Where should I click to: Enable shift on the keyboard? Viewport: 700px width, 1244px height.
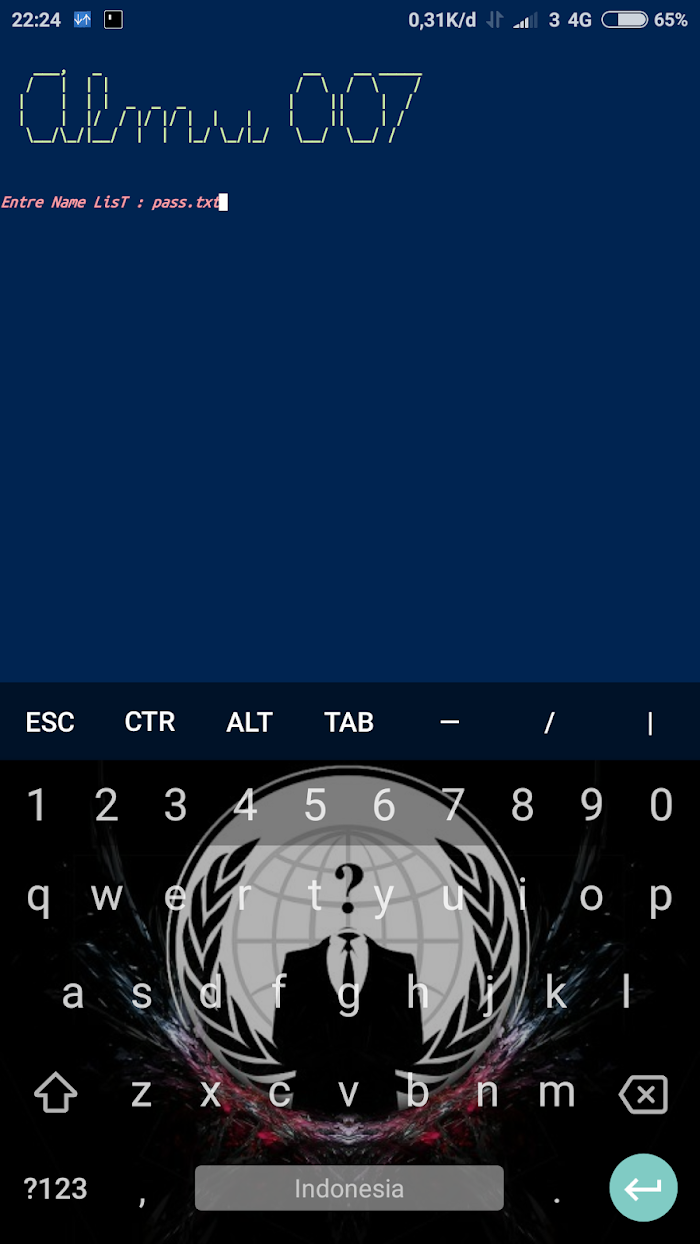tap(56, 1094)
